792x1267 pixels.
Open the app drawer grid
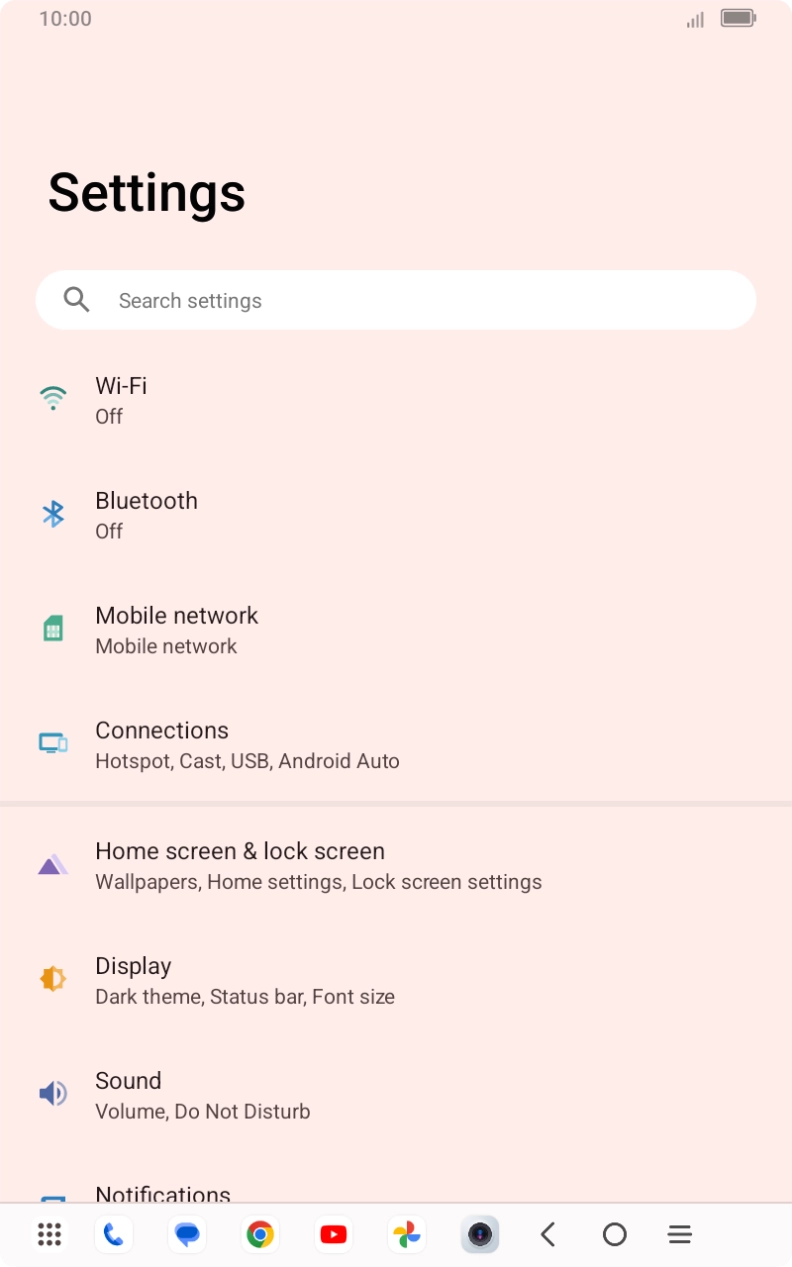(48, 1234)
